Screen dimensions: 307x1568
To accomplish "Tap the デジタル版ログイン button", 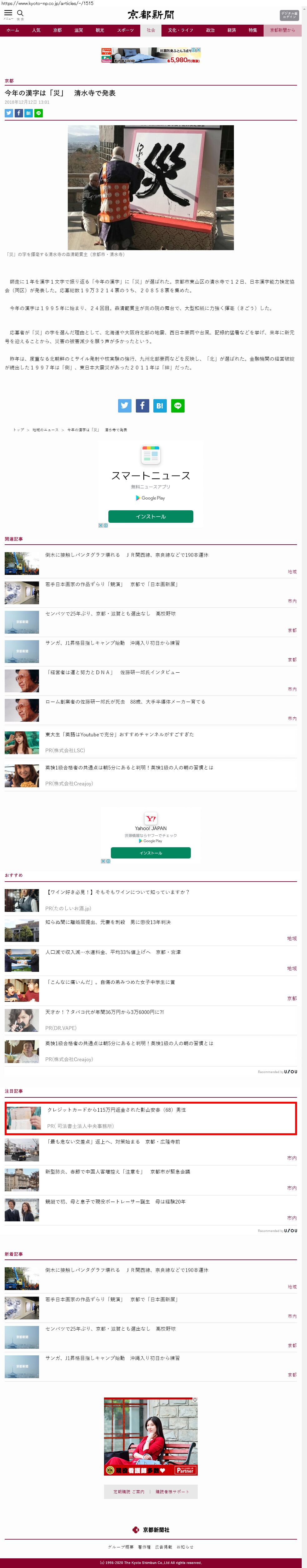I will 289,15.
